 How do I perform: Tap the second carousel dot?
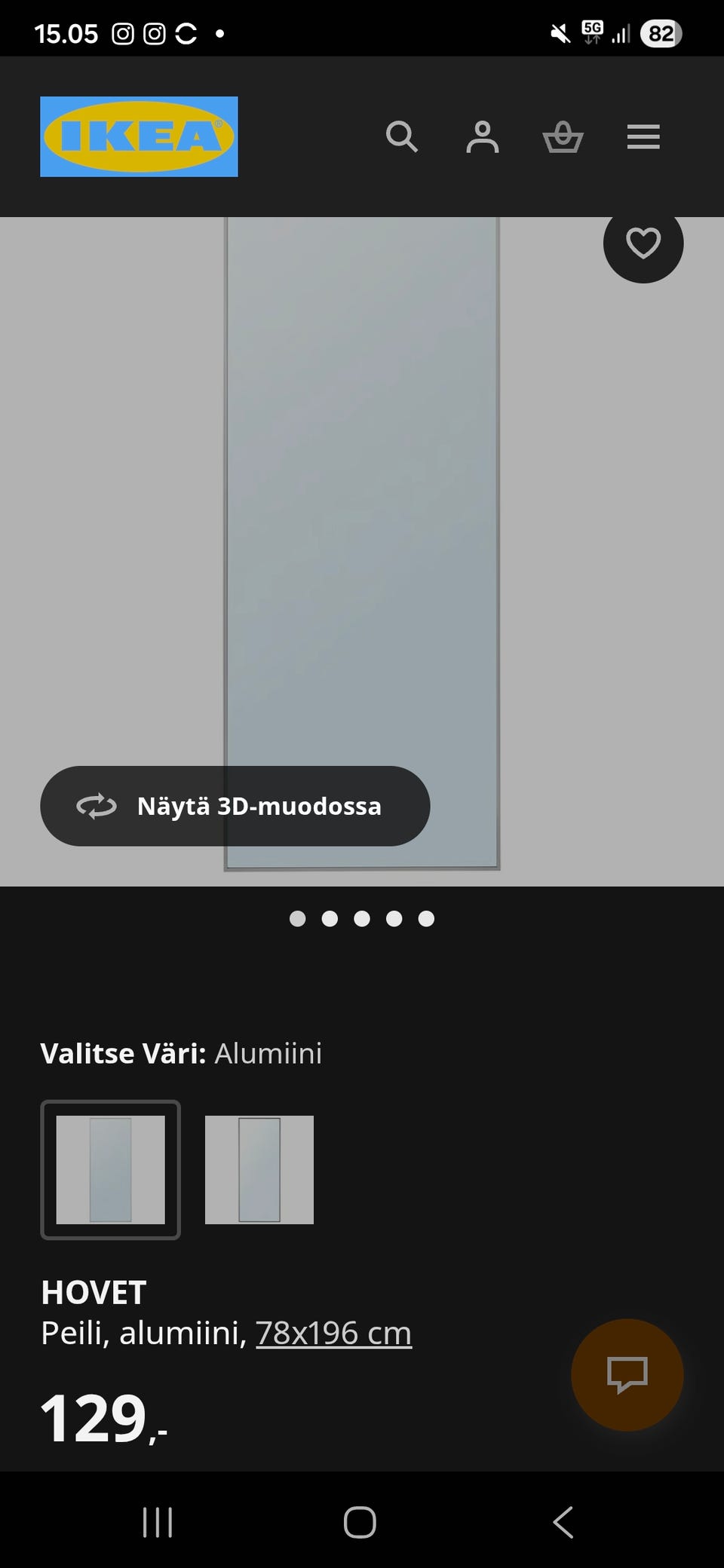click(329, 919)
